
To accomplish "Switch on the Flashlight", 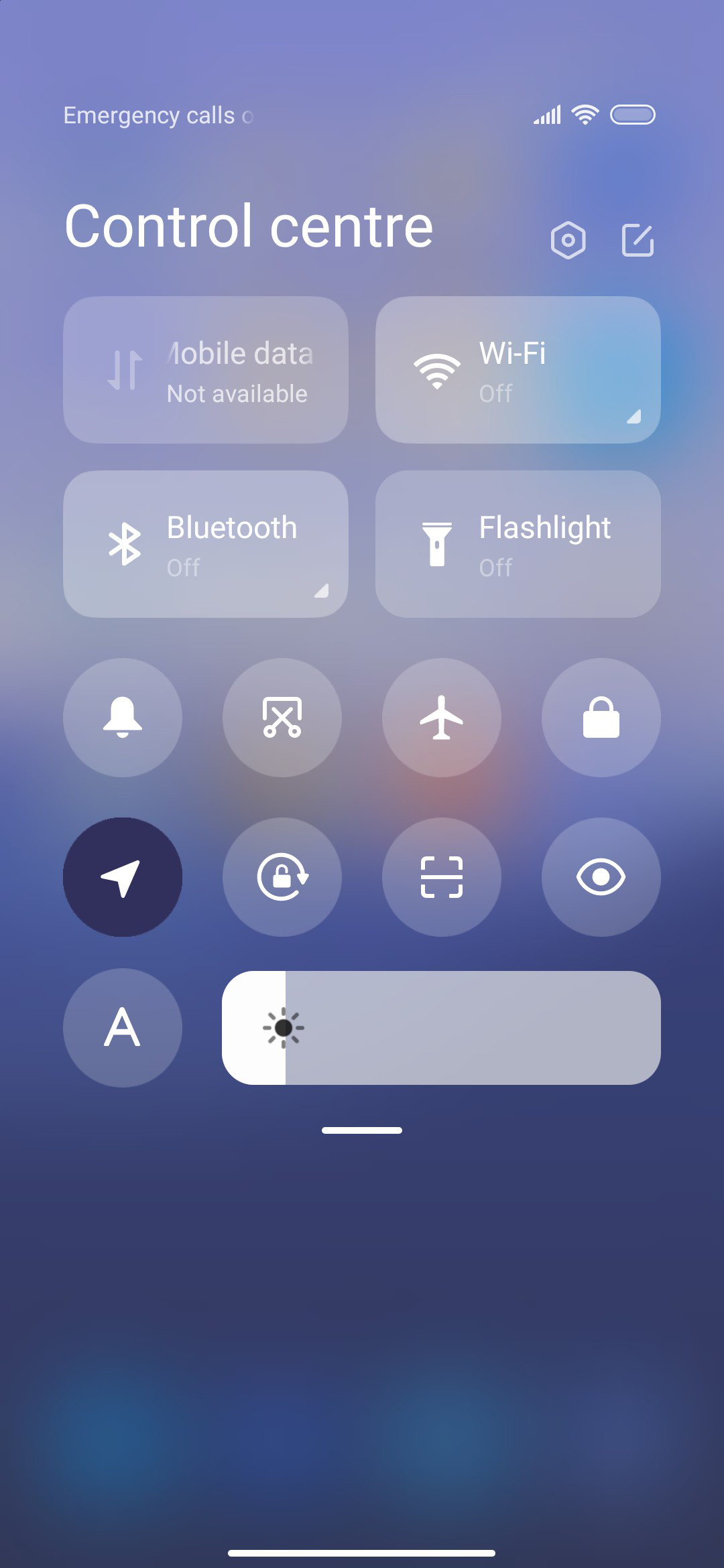I will tap(518, 544).
